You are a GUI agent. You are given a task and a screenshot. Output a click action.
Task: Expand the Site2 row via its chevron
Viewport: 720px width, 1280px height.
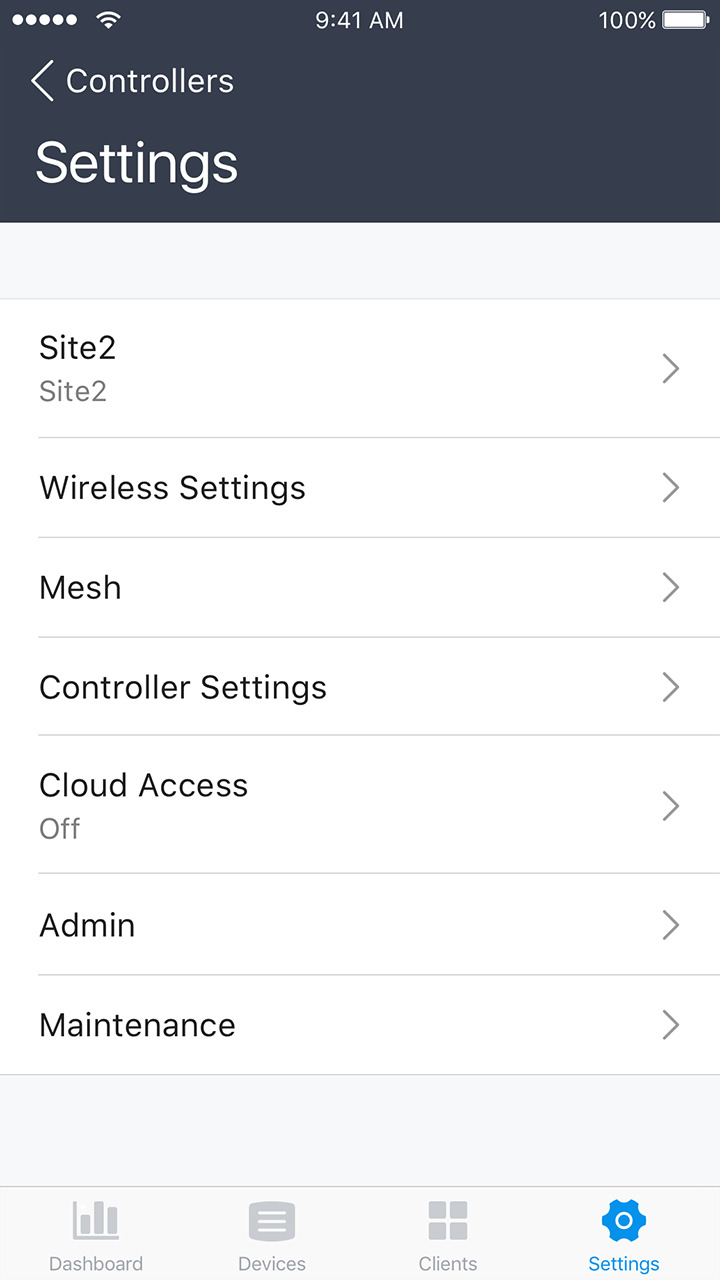tap(670, 368)
